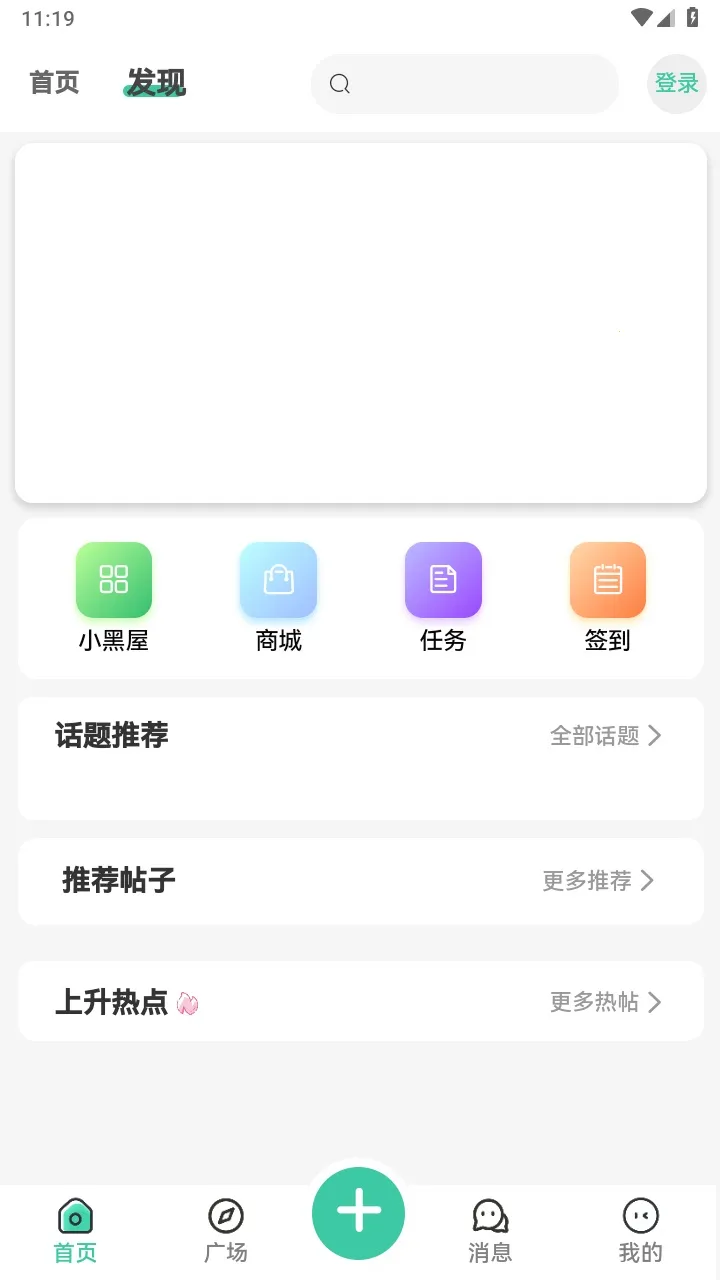The image size is (720, 1280).
Task: Open the 话题推荐 section header
Action: click(x=110, y=736)
